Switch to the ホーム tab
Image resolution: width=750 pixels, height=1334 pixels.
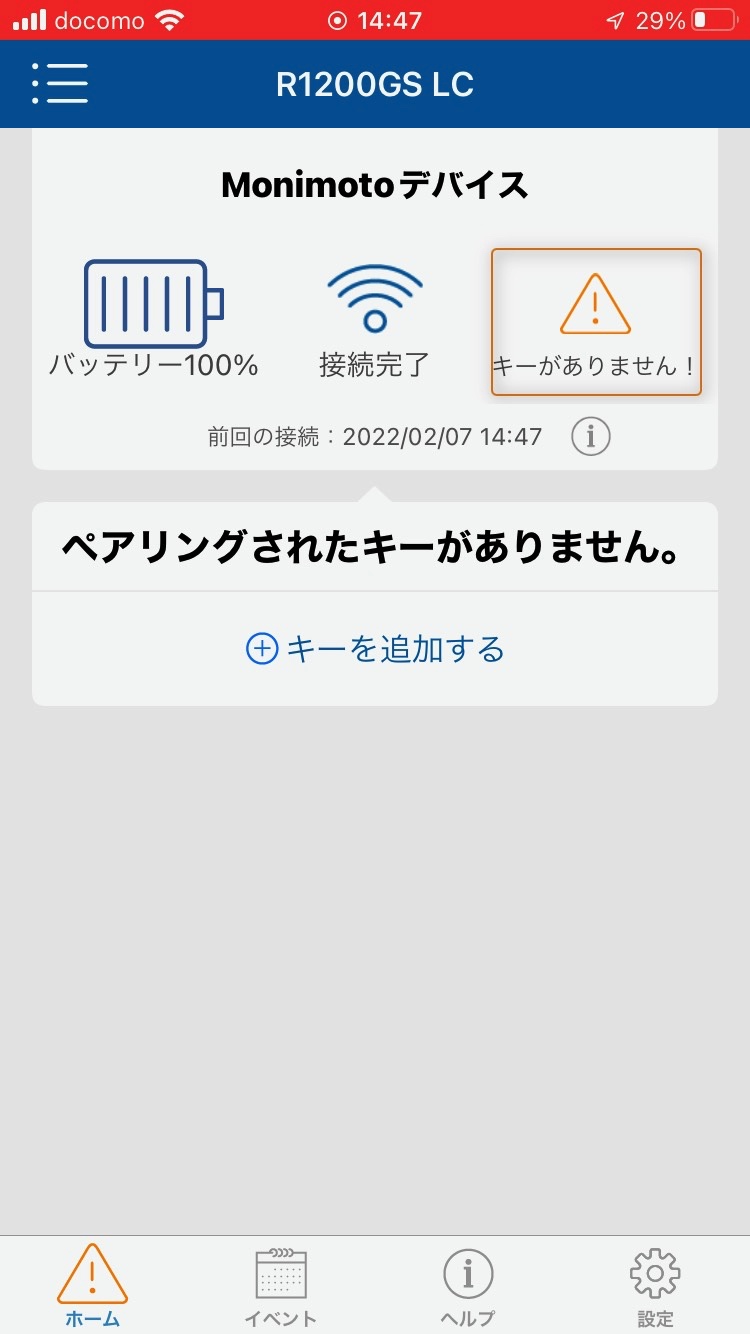coord(92,1287)
